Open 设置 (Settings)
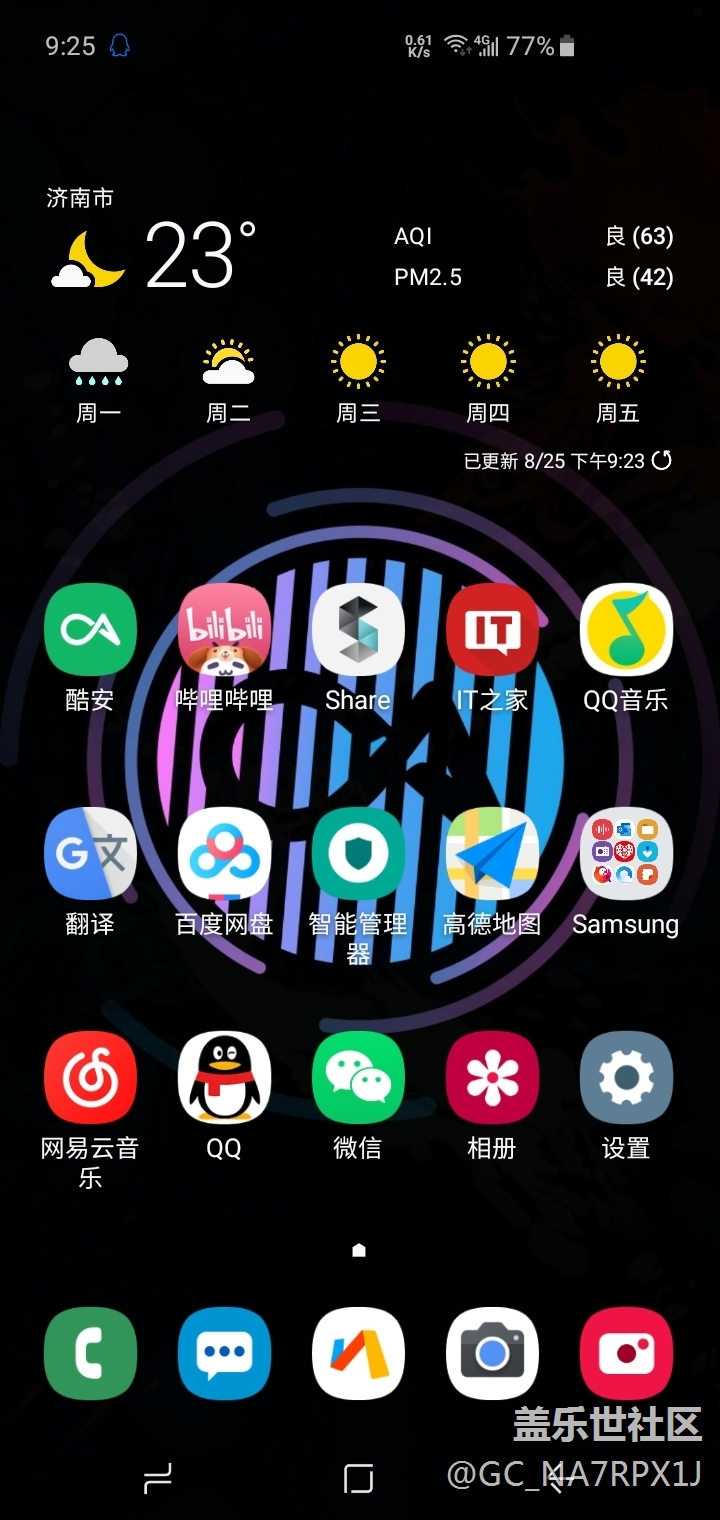 click(x=626, y=1078)
